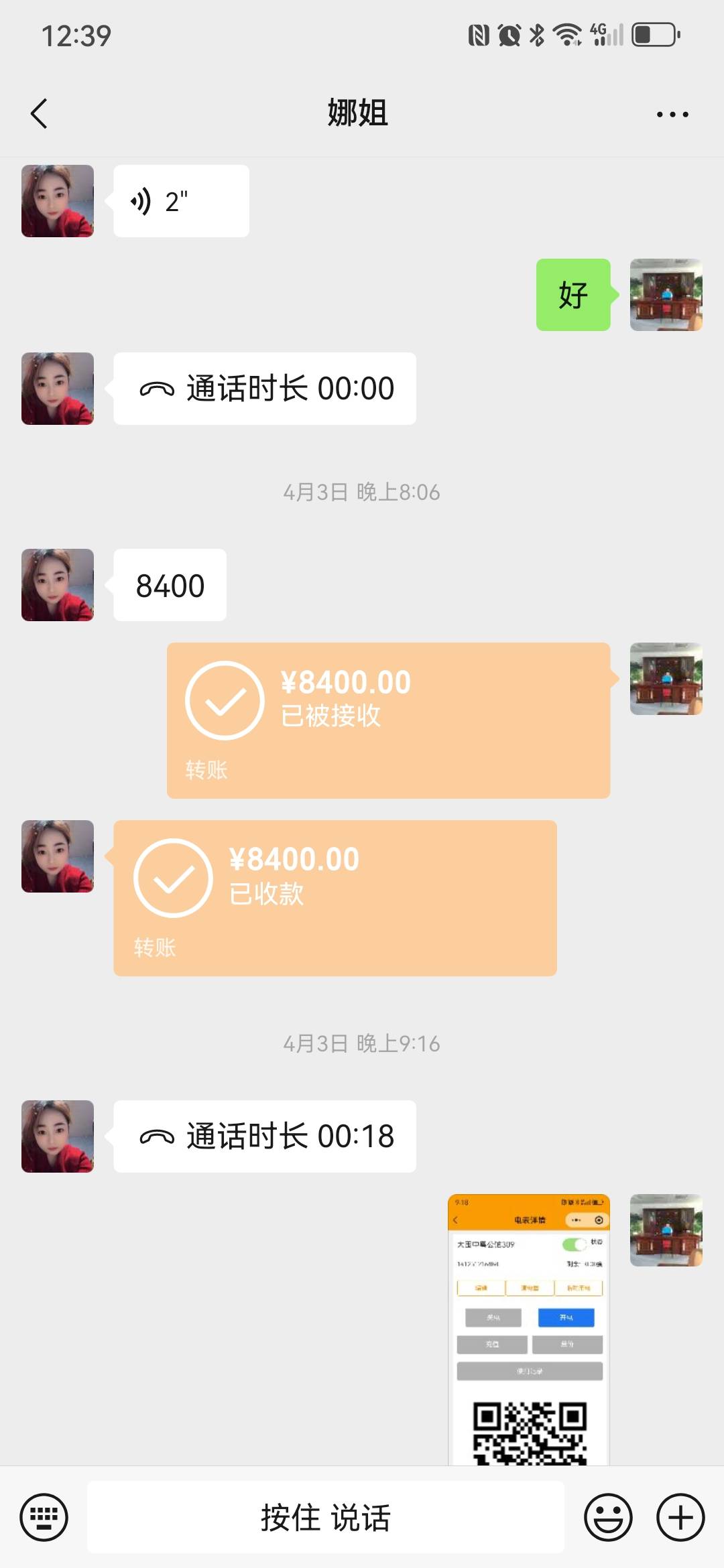Open the emoji sticker panel
Screen dimensions: 724x1568
point(608,1517)
